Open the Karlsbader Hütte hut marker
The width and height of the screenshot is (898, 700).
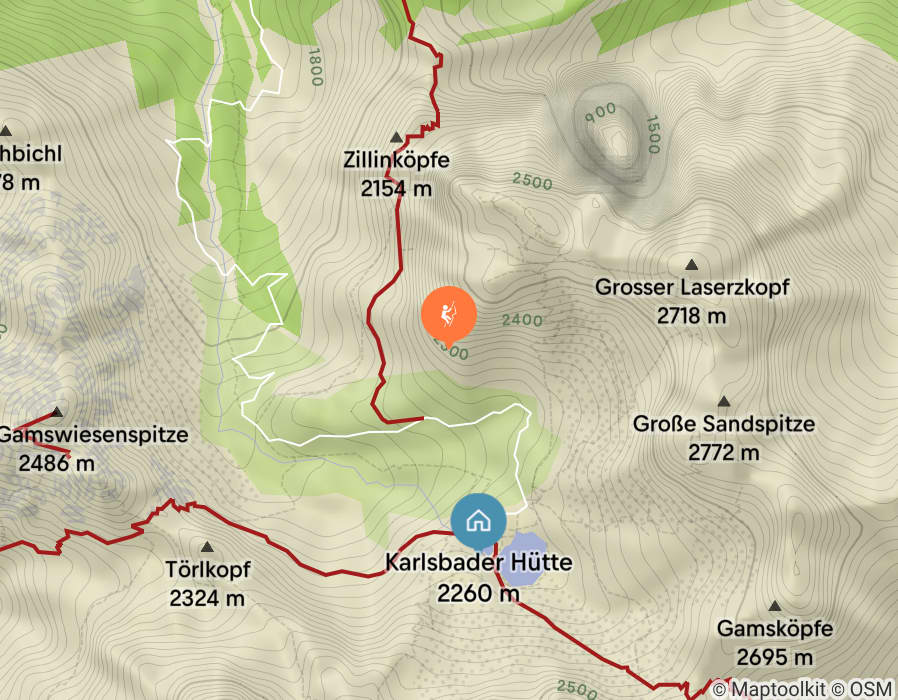479,521
